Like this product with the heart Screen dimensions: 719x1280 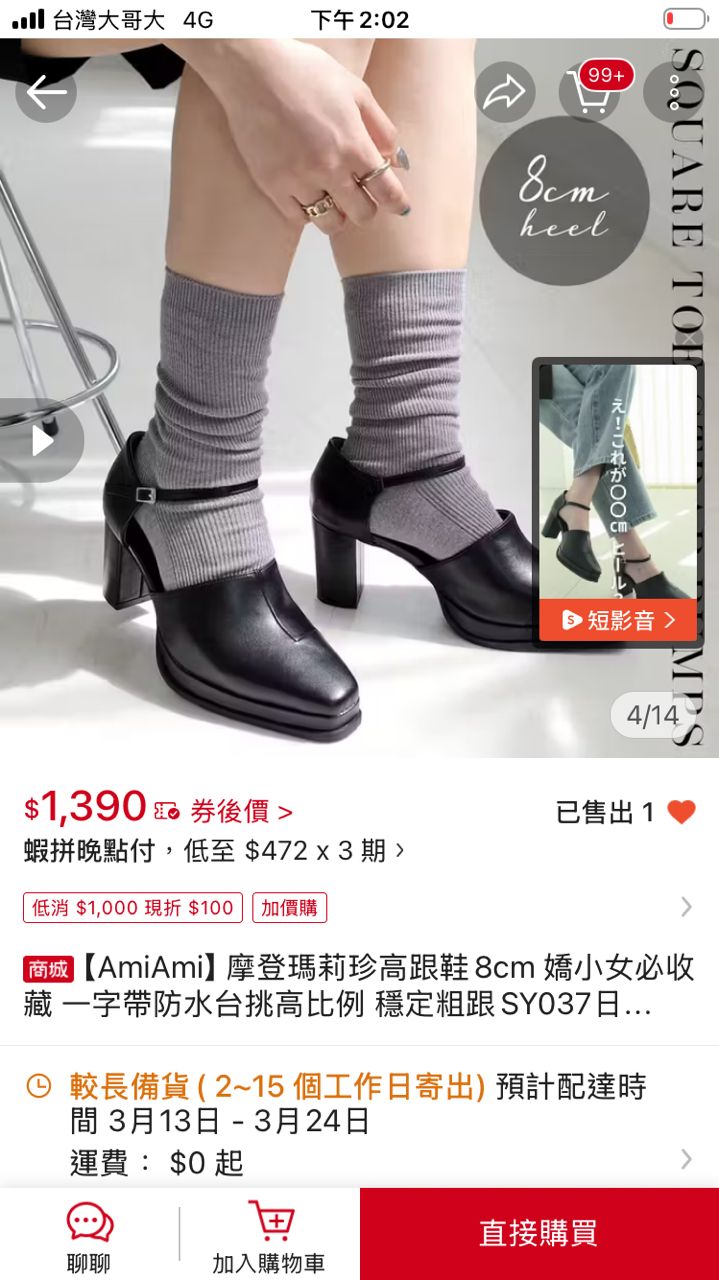[x=681, y=812]
